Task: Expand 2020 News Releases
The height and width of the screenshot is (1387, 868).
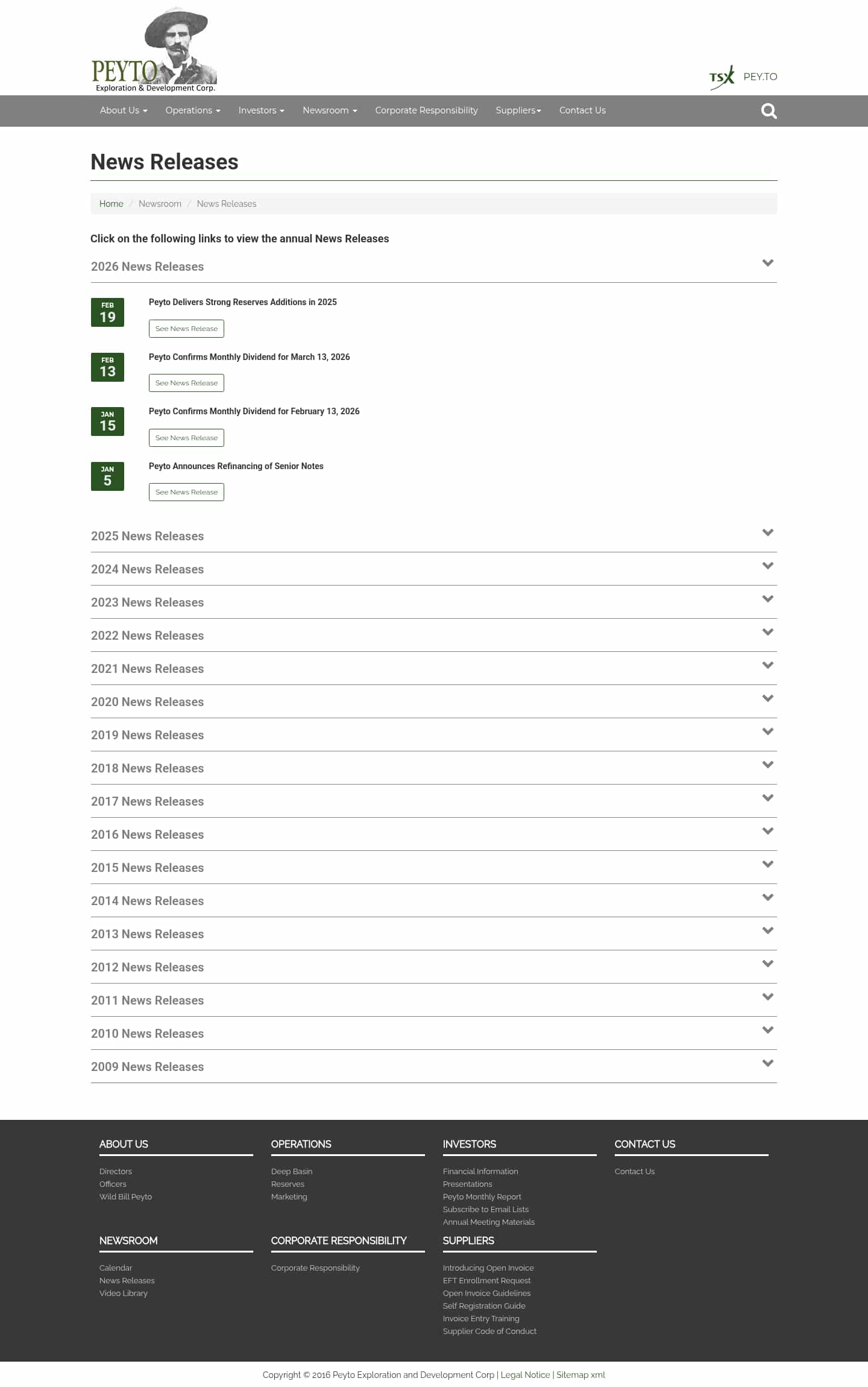Action: 147,702
